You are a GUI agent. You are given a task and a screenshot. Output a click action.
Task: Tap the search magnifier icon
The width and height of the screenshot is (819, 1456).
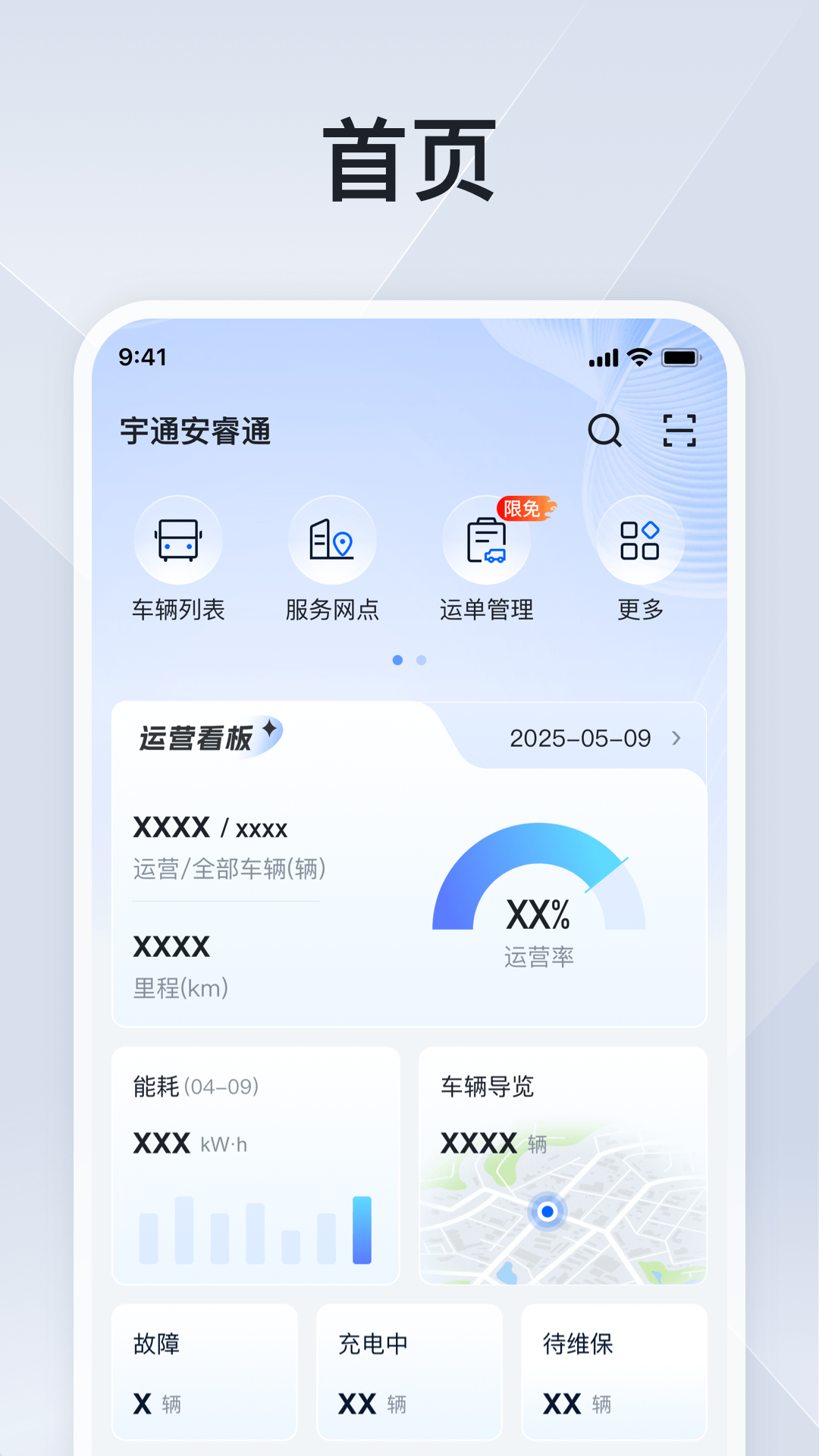click(604, 431)
